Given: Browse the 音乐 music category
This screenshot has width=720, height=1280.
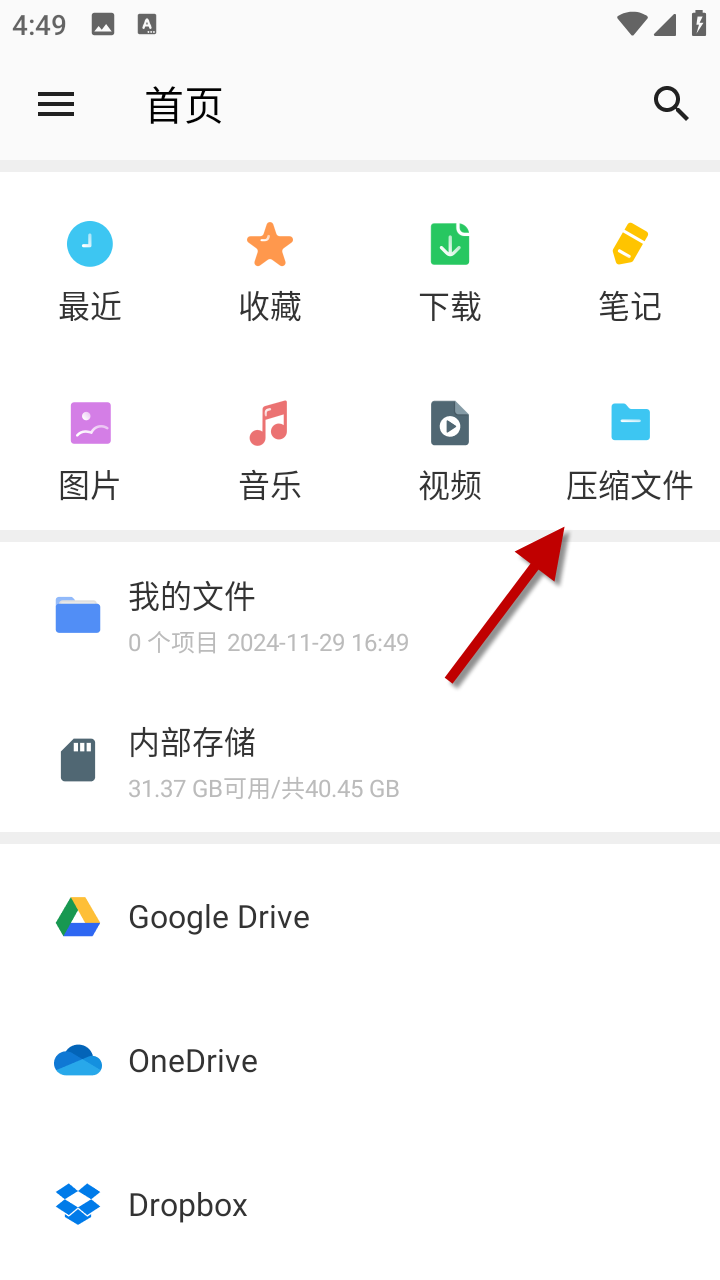Looking at the screenshot, I should (x=270, y=450).
